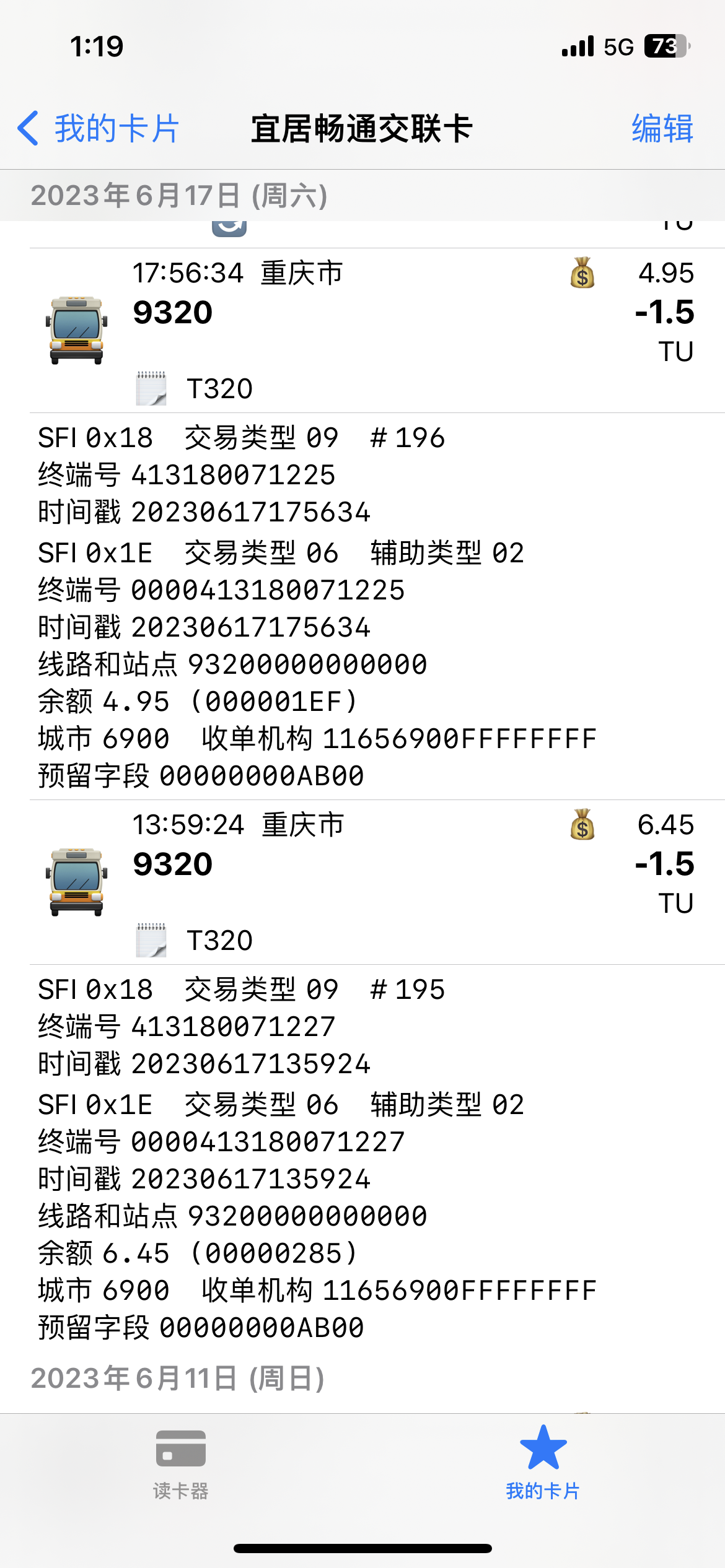Image resolution: width=725 pixels, height=1568 pixels.
Task: Tap the 编辑 button
Action: 662,129
